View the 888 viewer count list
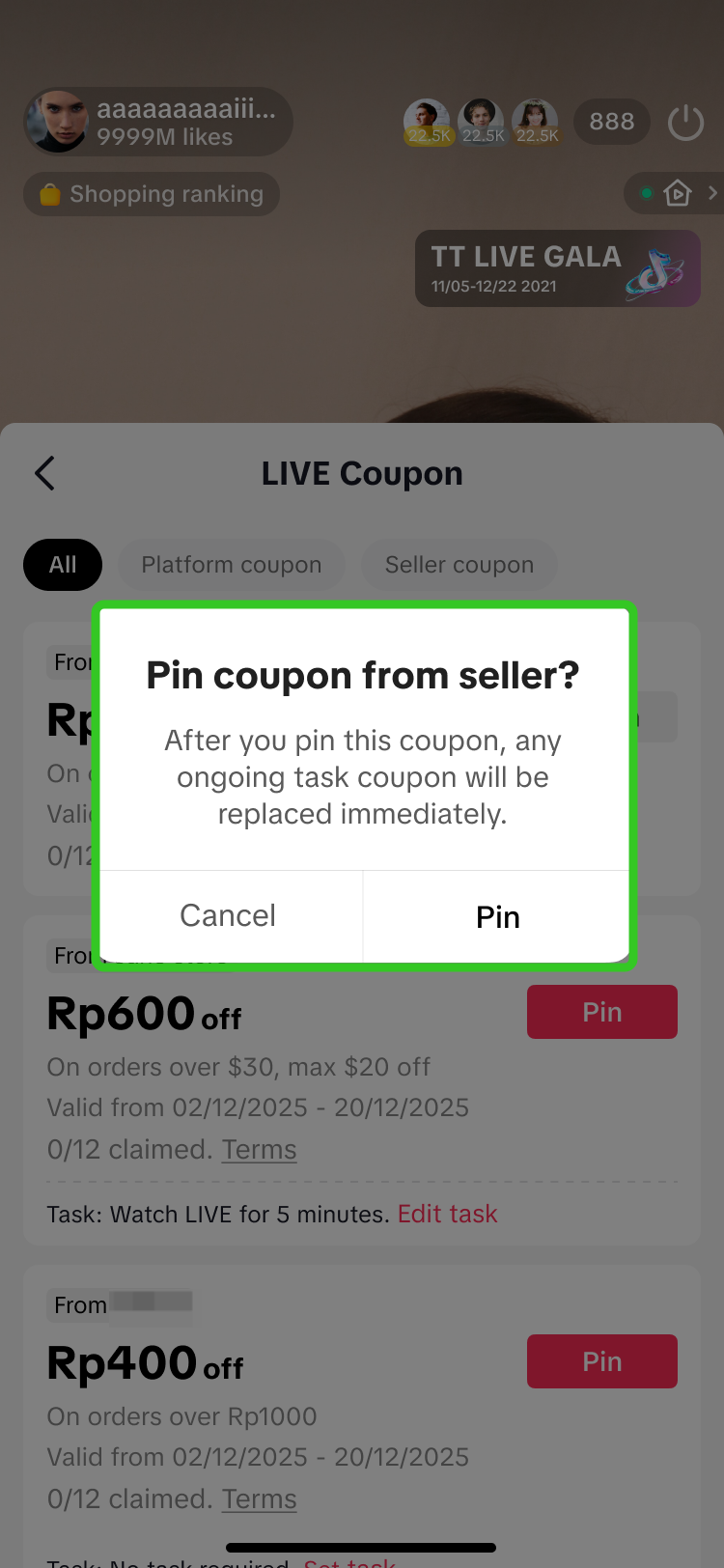 [611, 122]
